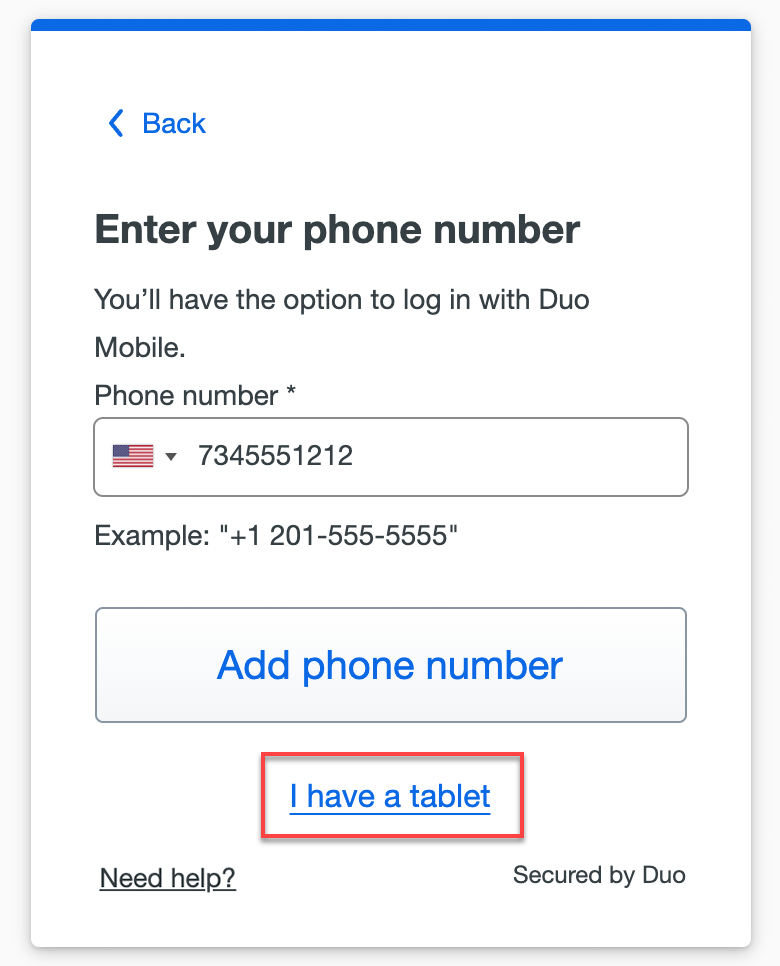Click the Add phone number button
The height and width of the screenshot is (966, 780).
tap(390, 665)
